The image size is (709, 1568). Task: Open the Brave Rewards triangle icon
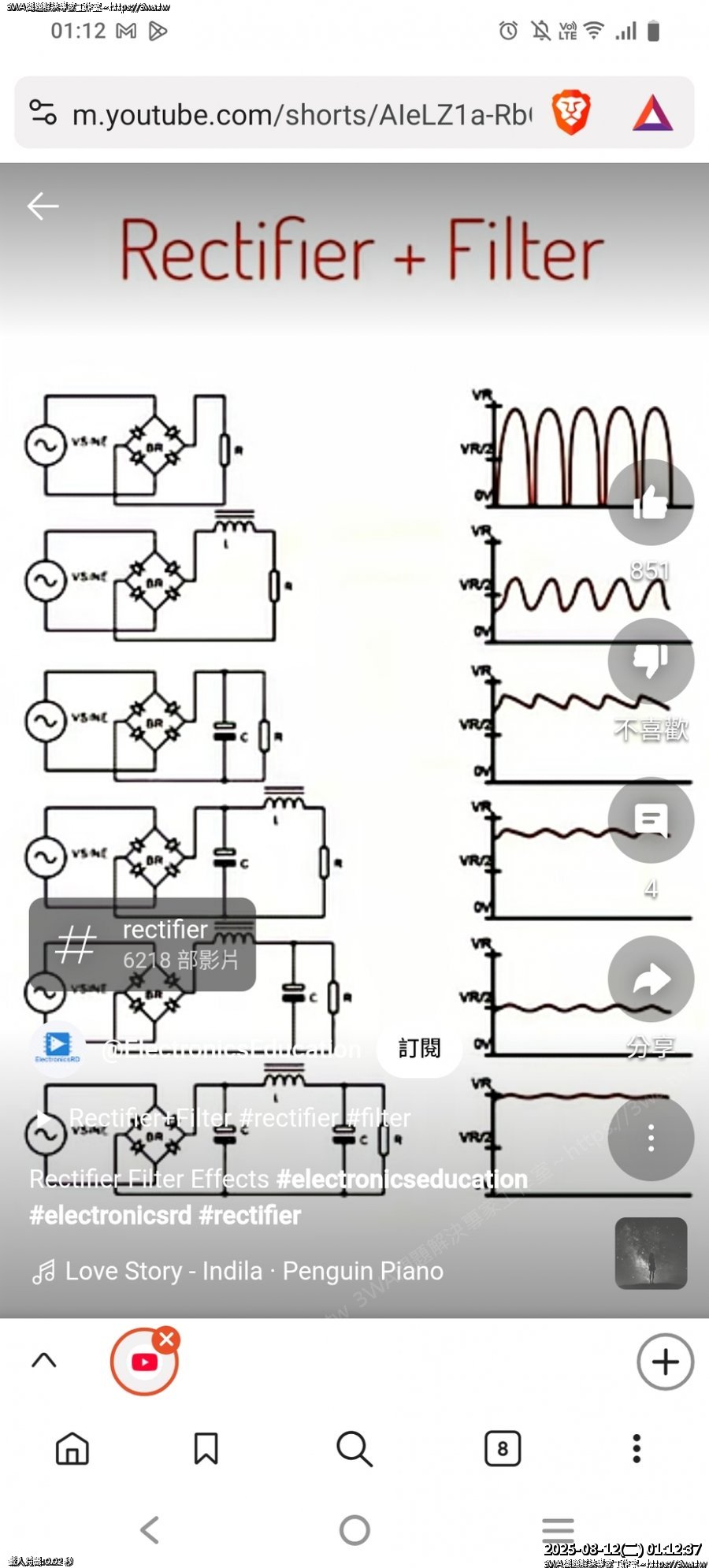pos(652,113)
